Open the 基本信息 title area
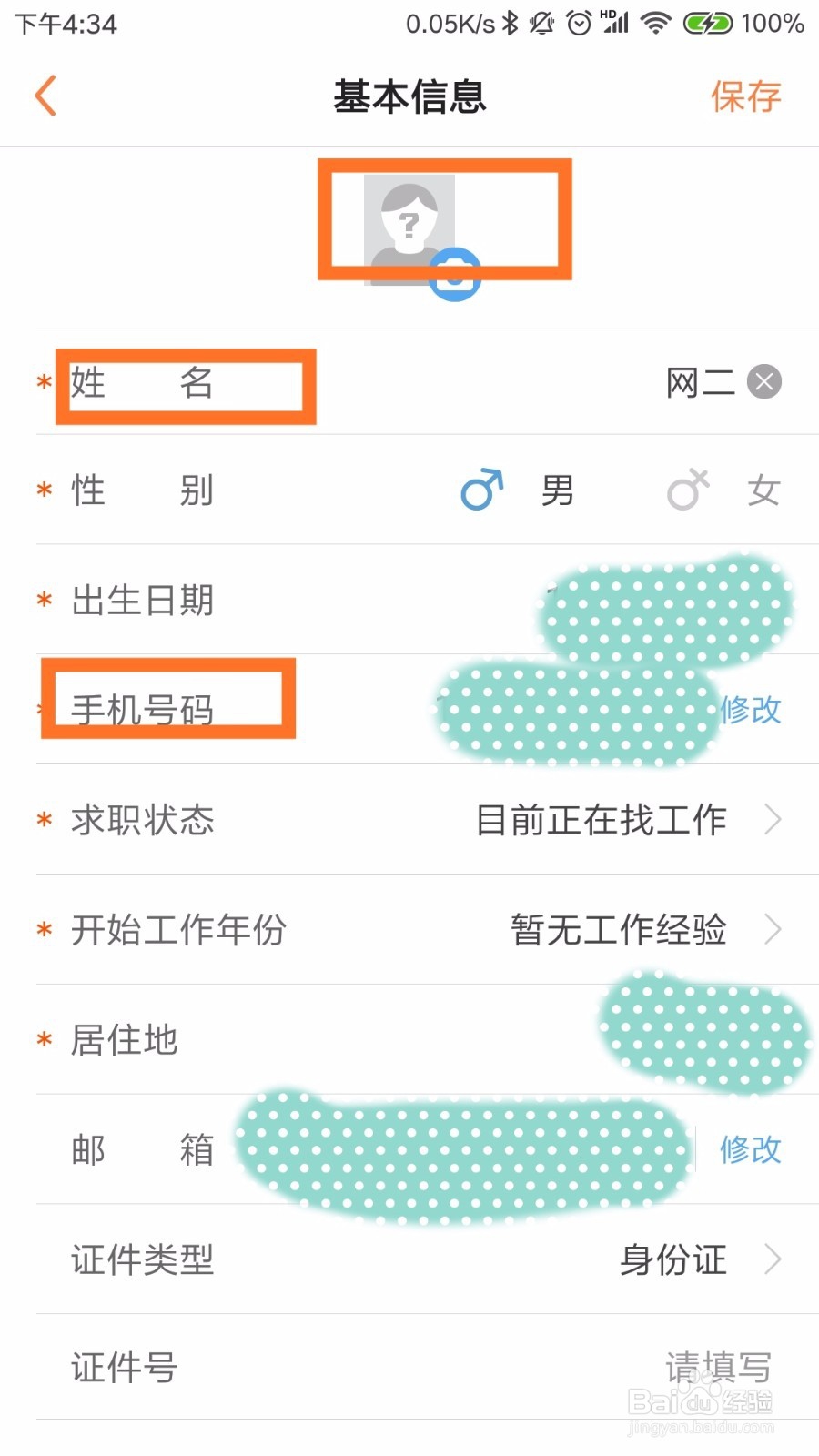The image size is (819, 1456). click(x=410, y=96)
